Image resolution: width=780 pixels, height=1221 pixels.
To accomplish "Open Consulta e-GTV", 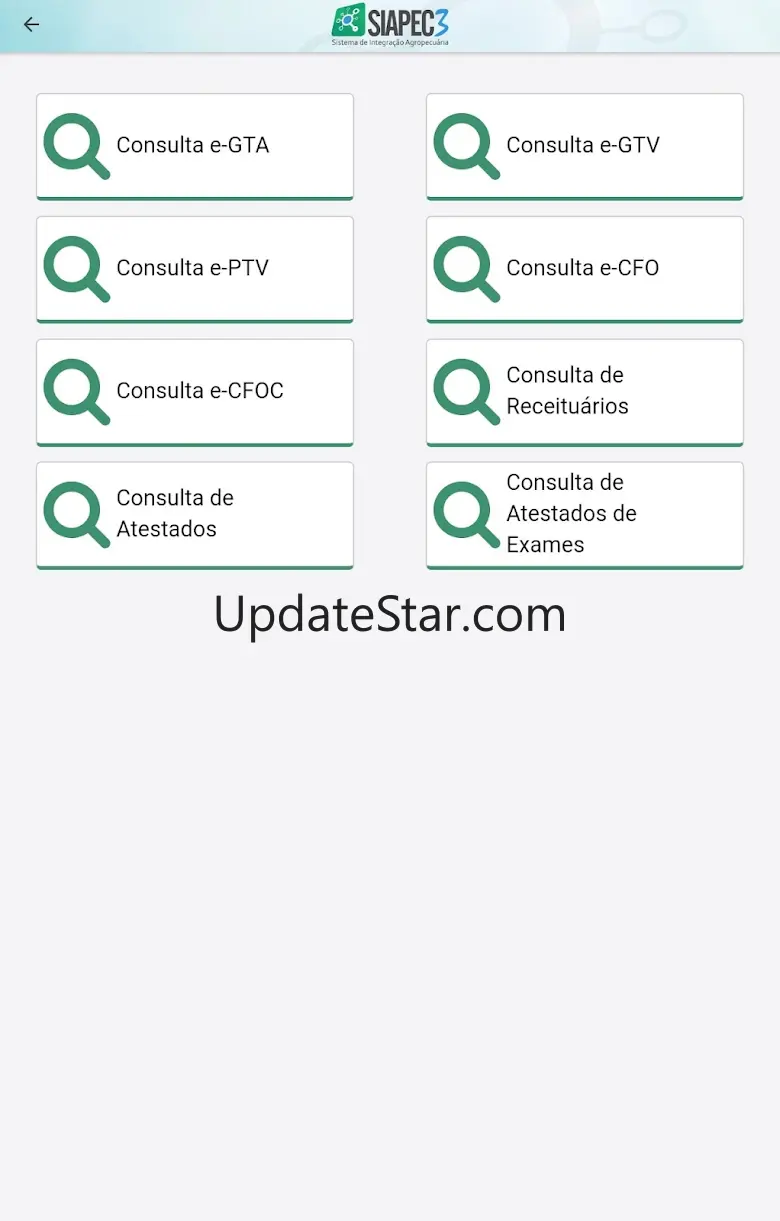I will [x=585, y=146].
